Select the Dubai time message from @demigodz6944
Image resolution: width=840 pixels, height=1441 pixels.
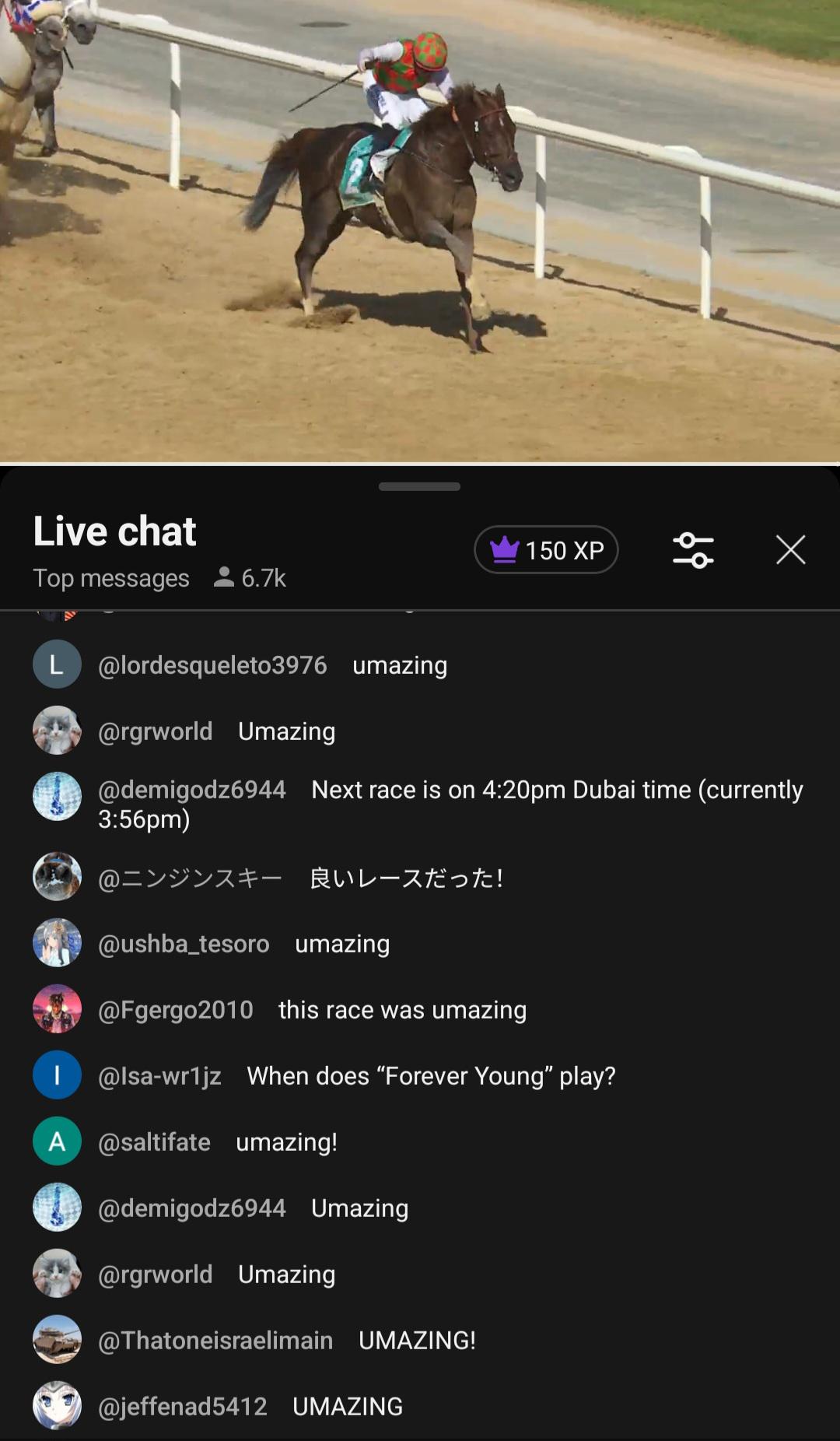click(x=451, y=804)
